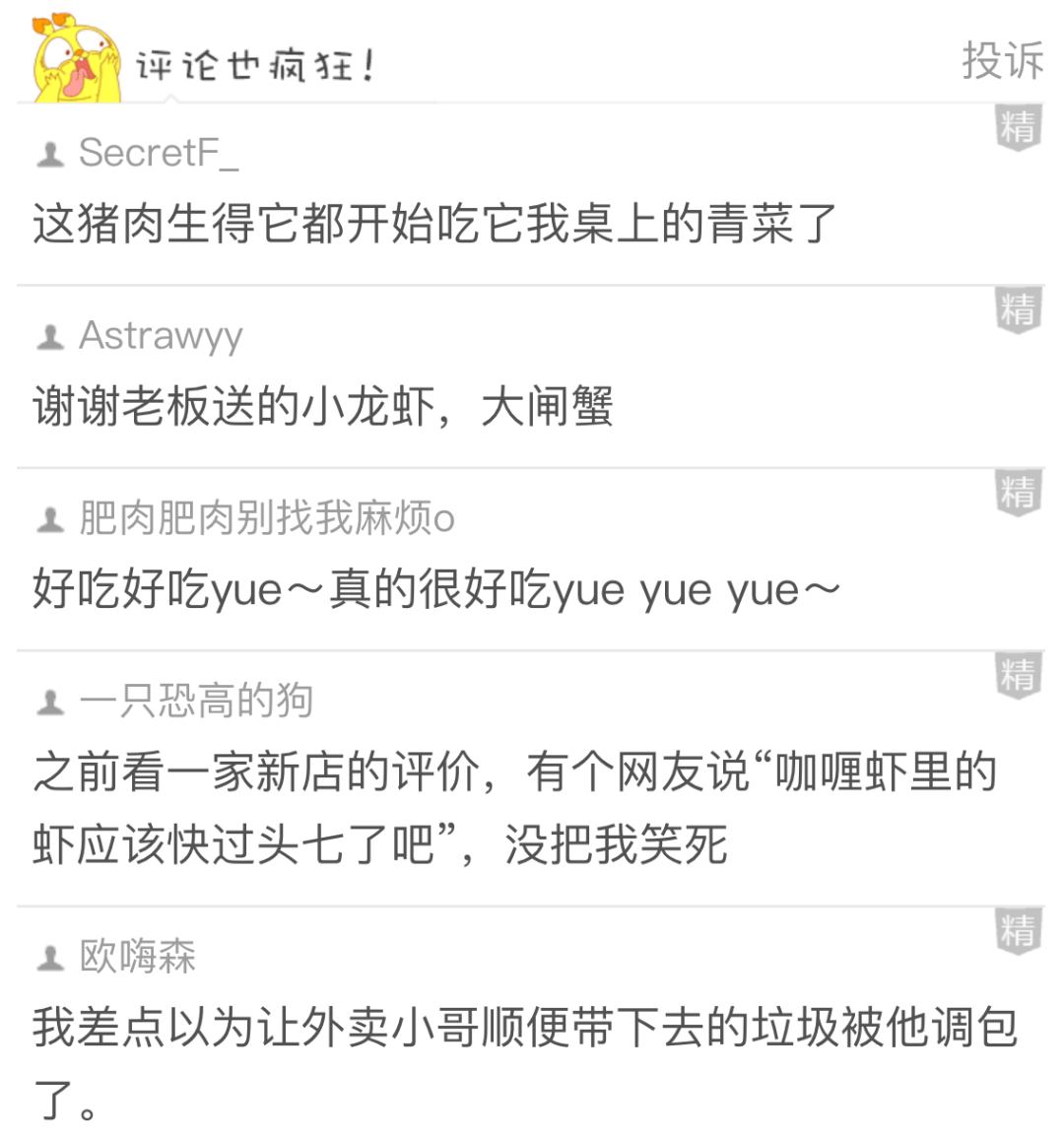Select the username 欧嗨森
This screenshot has width=1064, height=1141.
point(137,957)
